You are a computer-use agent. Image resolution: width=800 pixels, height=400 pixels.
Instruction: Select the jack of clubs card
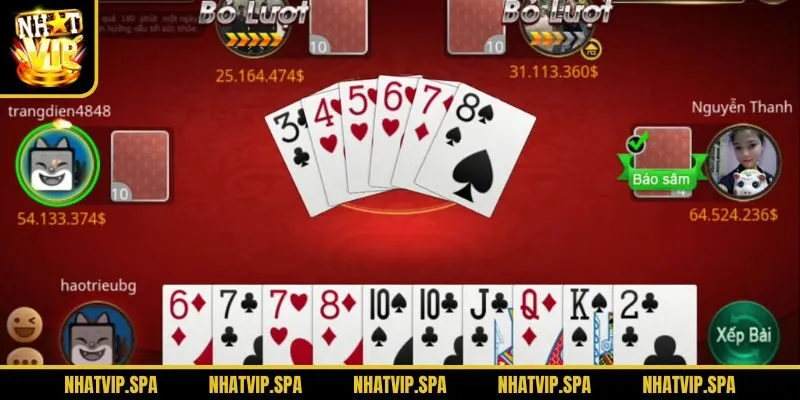pos(487,325)
